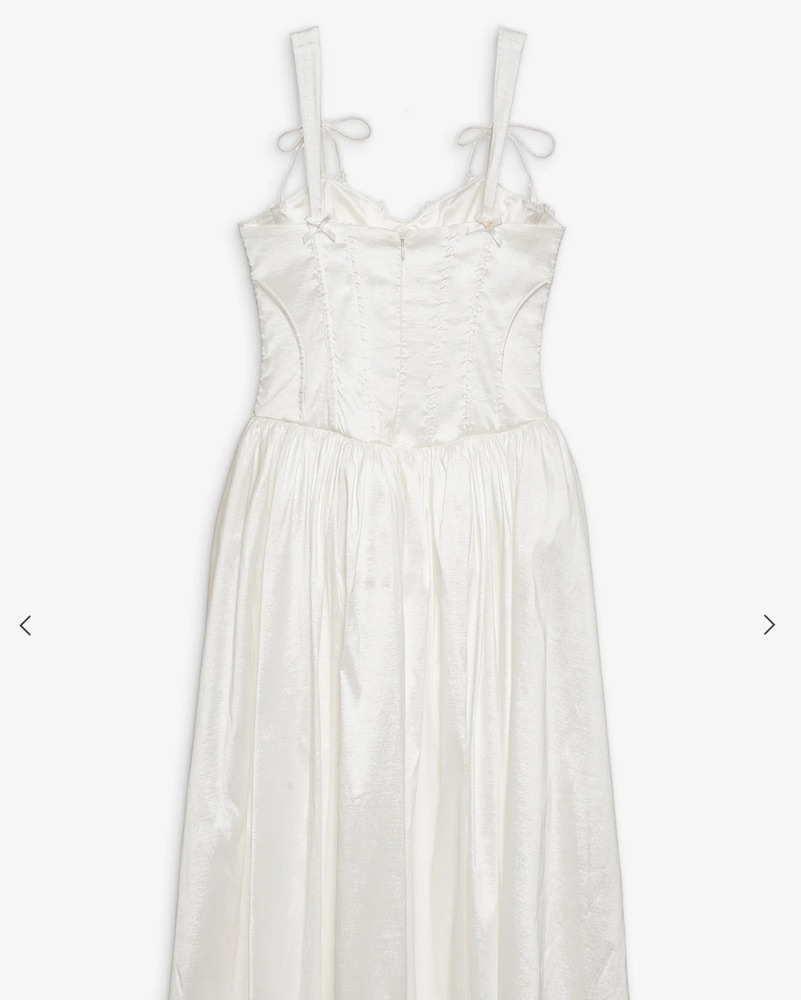The image size is (801, 1000).
Task: Show the next product photo
Action: [x=769, y=625]
